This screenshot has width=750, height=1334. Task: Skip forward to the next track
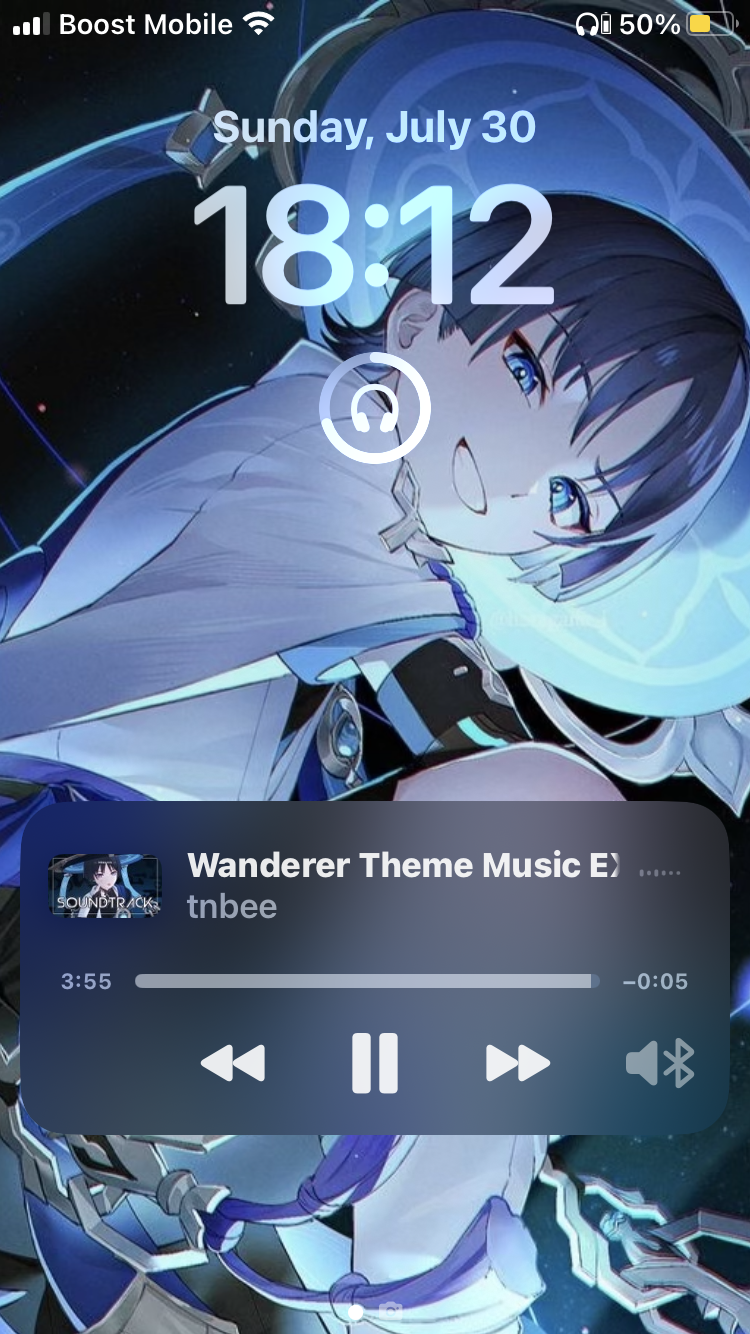tap(517, 1063)
